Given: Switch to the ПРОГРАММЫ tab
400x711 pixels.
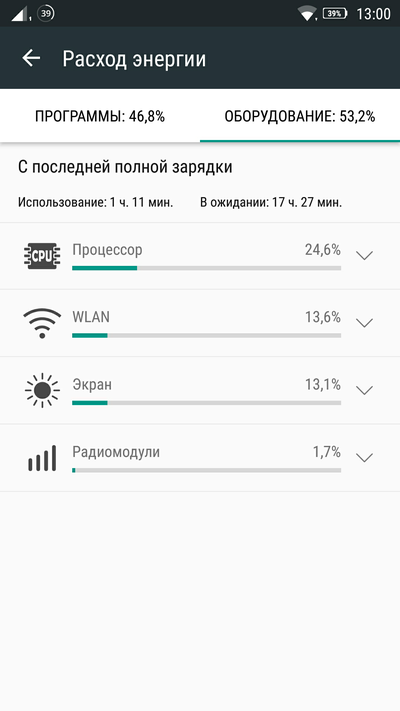Looking at the screenshot, I should point(100,117).
